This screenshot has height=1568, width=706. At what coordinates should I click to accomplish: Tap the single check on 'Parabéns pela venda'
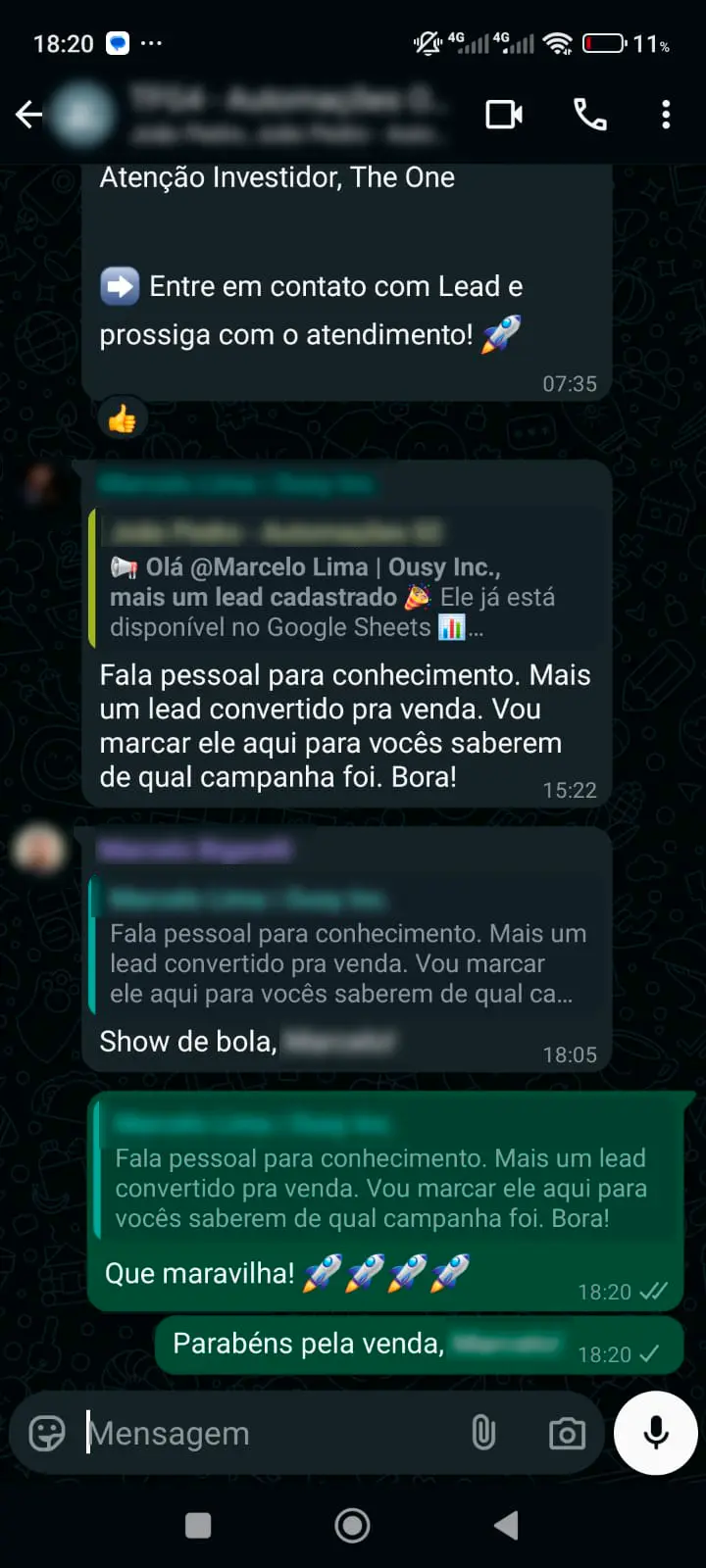coord(650,1354)
